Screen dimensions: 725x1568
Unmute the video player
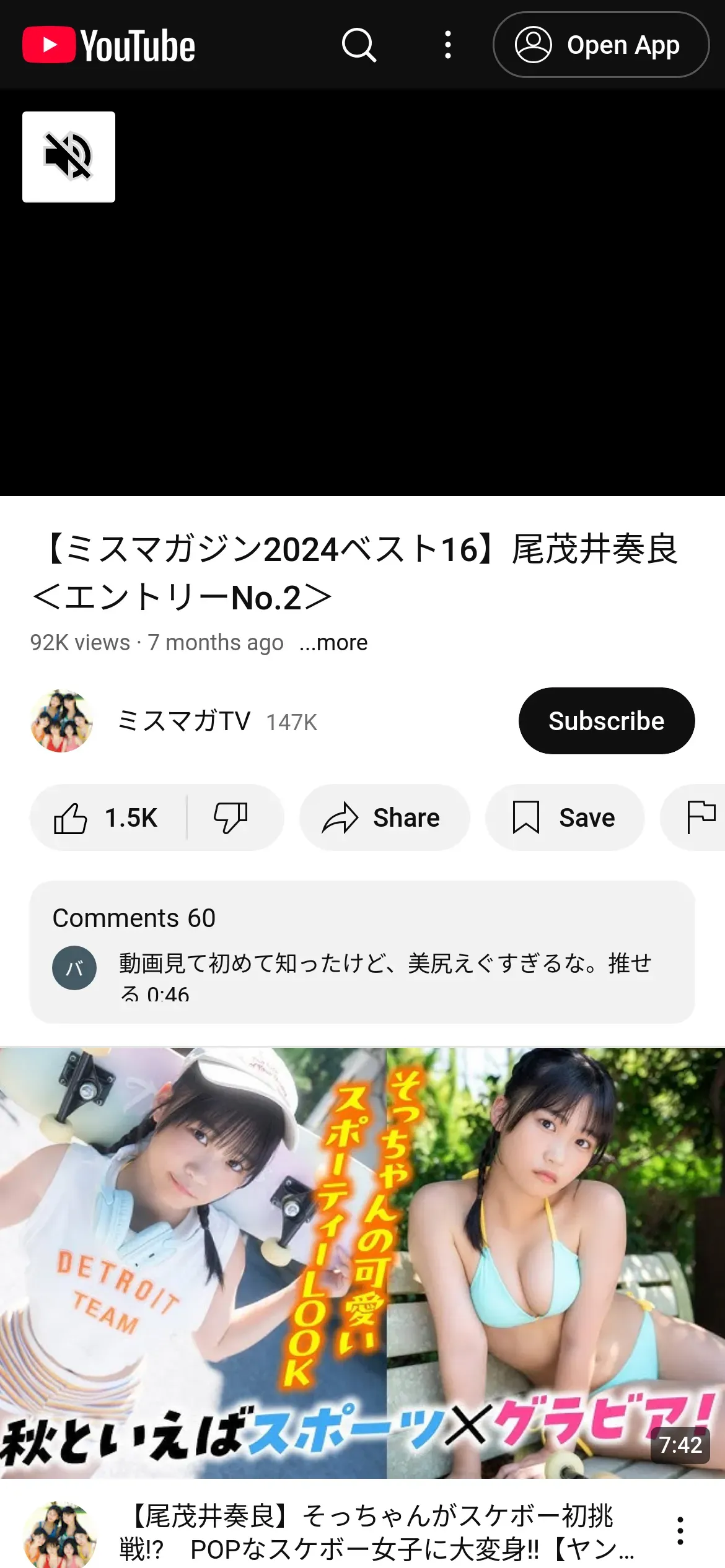click(x=69, y=157)
